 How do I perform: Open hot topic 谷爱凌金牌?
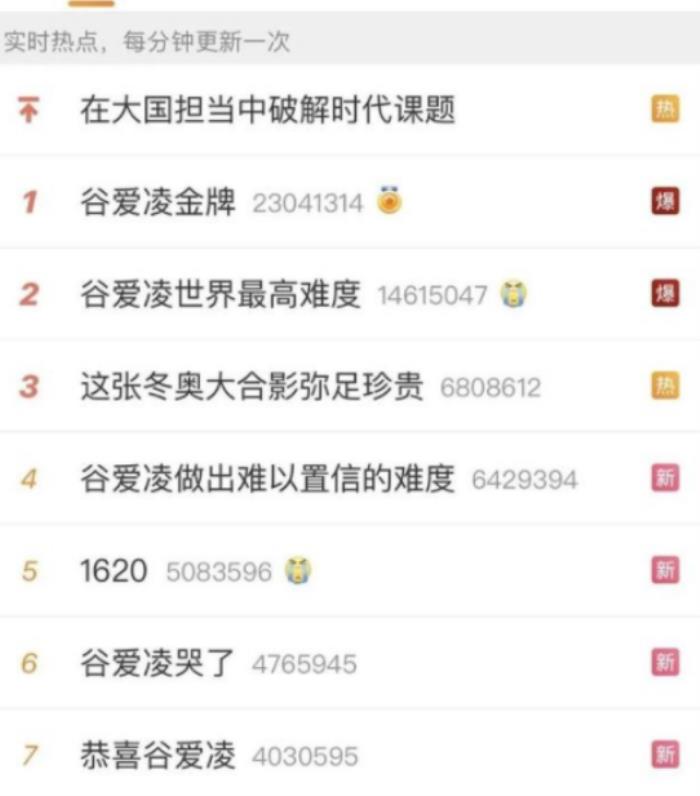click(158, 203)
